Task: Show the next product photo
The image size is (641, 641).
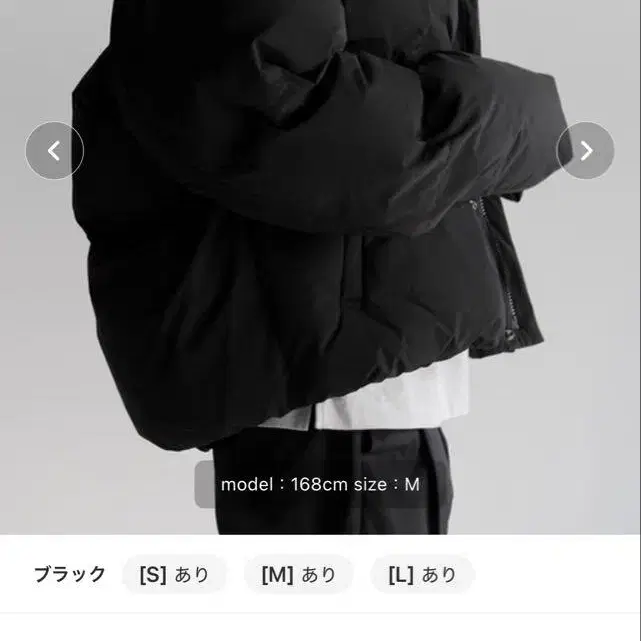Action: [x=585, y=150]
